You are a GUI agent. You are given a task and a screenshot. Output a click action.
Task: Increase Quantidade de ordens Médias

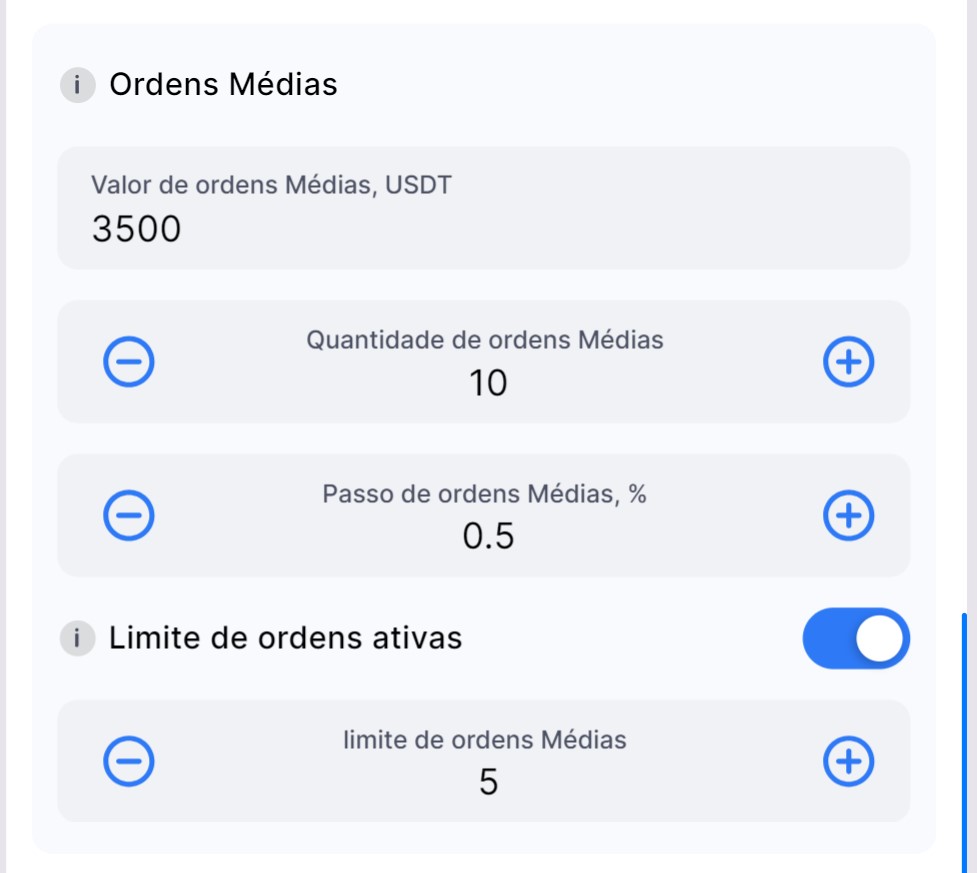(848, 361)
